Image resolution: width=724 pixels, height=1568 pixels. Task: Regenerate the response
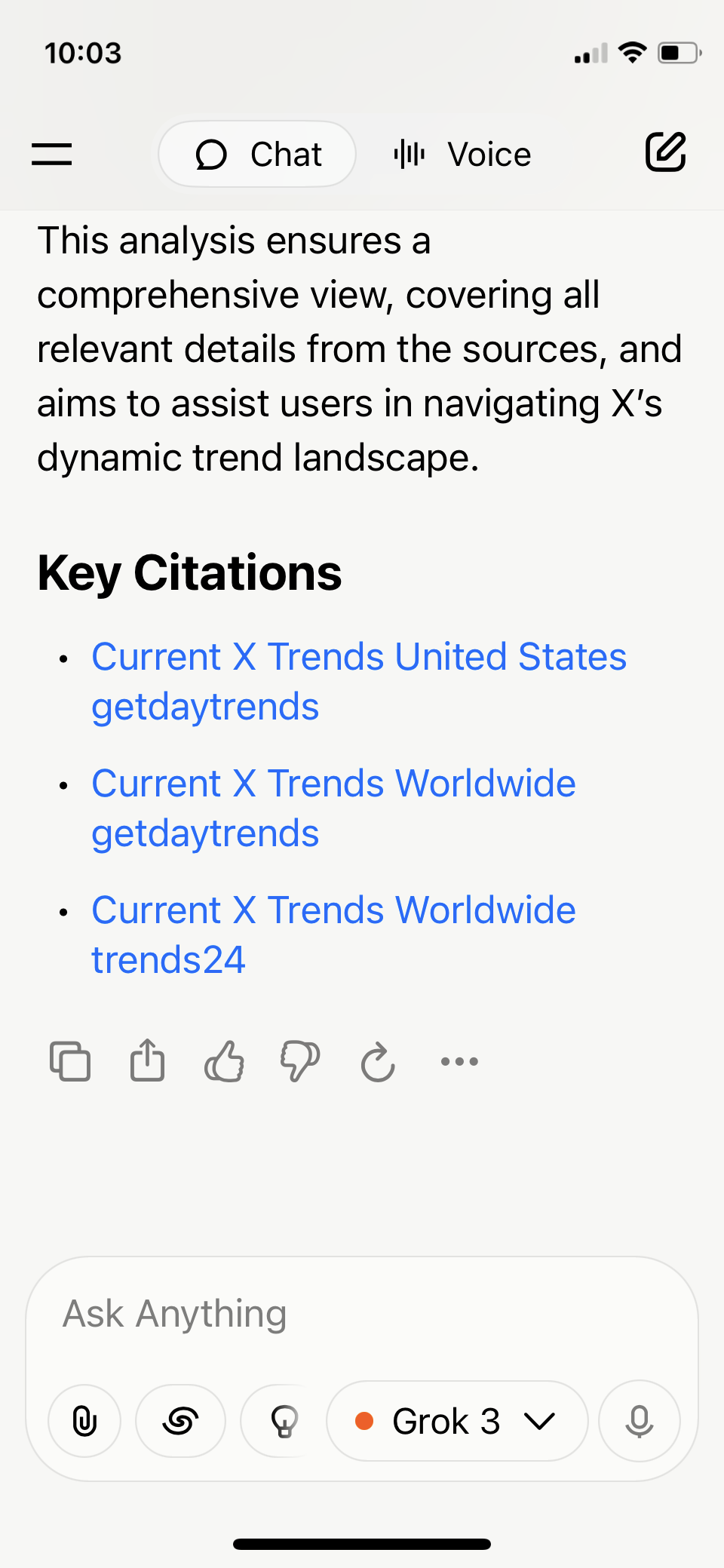378,1062
